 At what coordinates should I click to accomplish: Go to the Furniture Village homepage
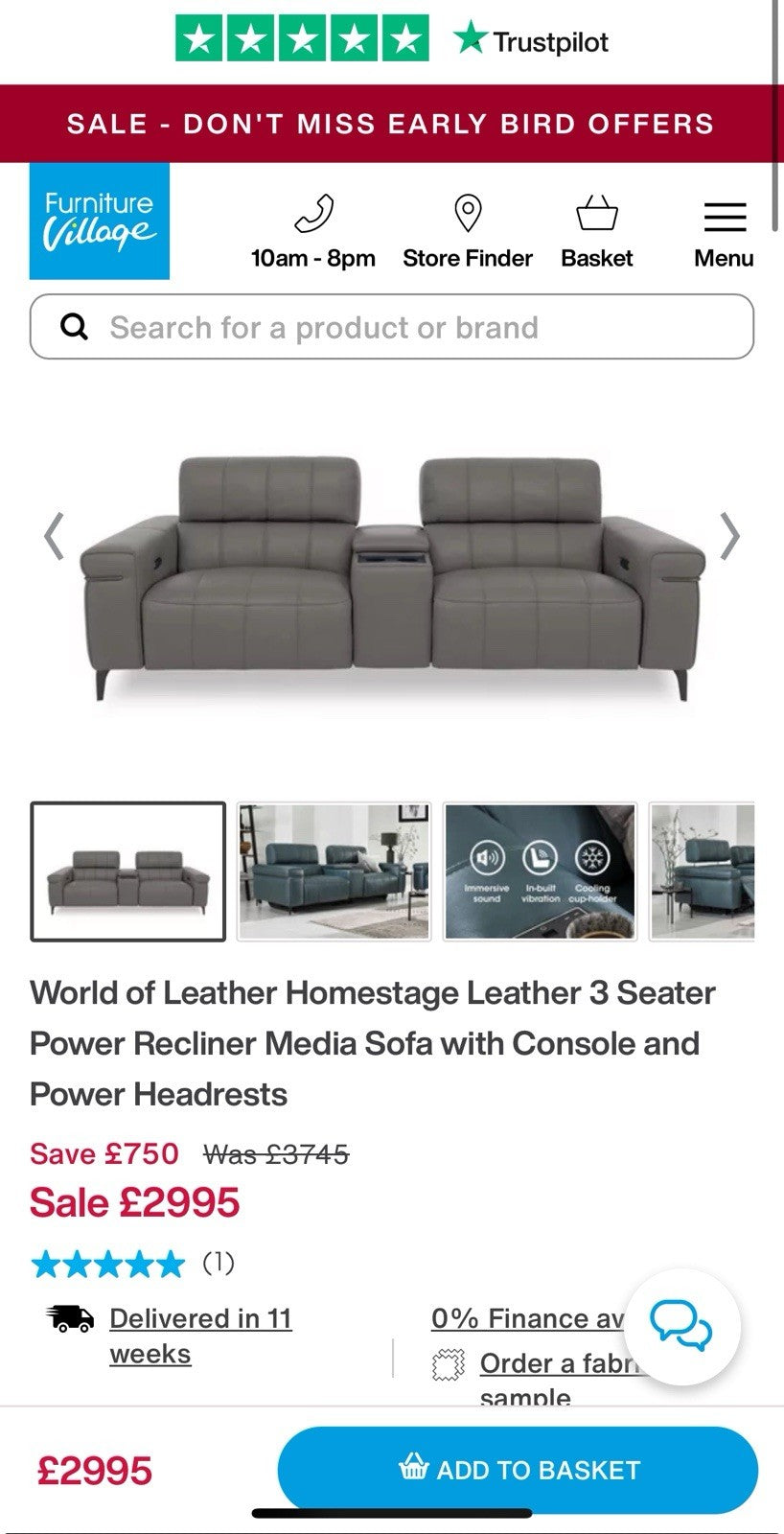(x=100, y=221)
